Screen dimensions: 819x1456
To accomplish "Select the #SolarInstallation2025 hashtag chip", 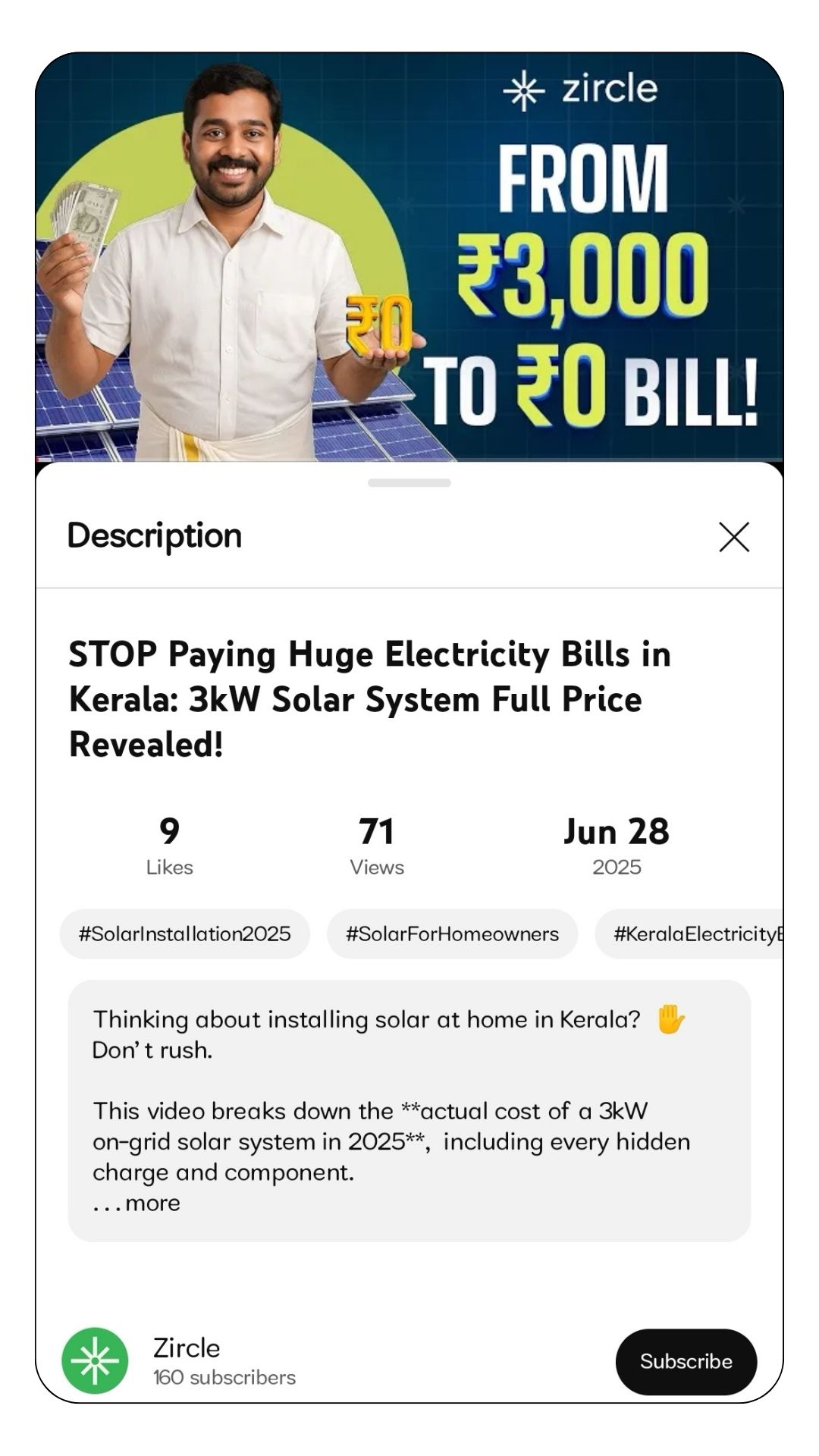I will (185, 934).
